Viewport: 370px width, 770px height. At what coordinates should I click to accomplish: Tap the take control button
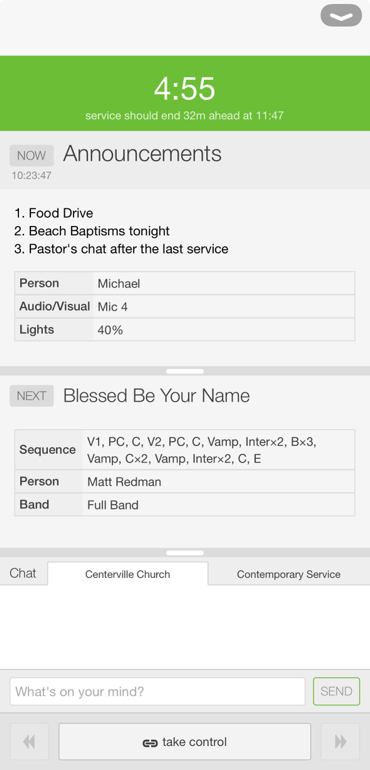185,742
